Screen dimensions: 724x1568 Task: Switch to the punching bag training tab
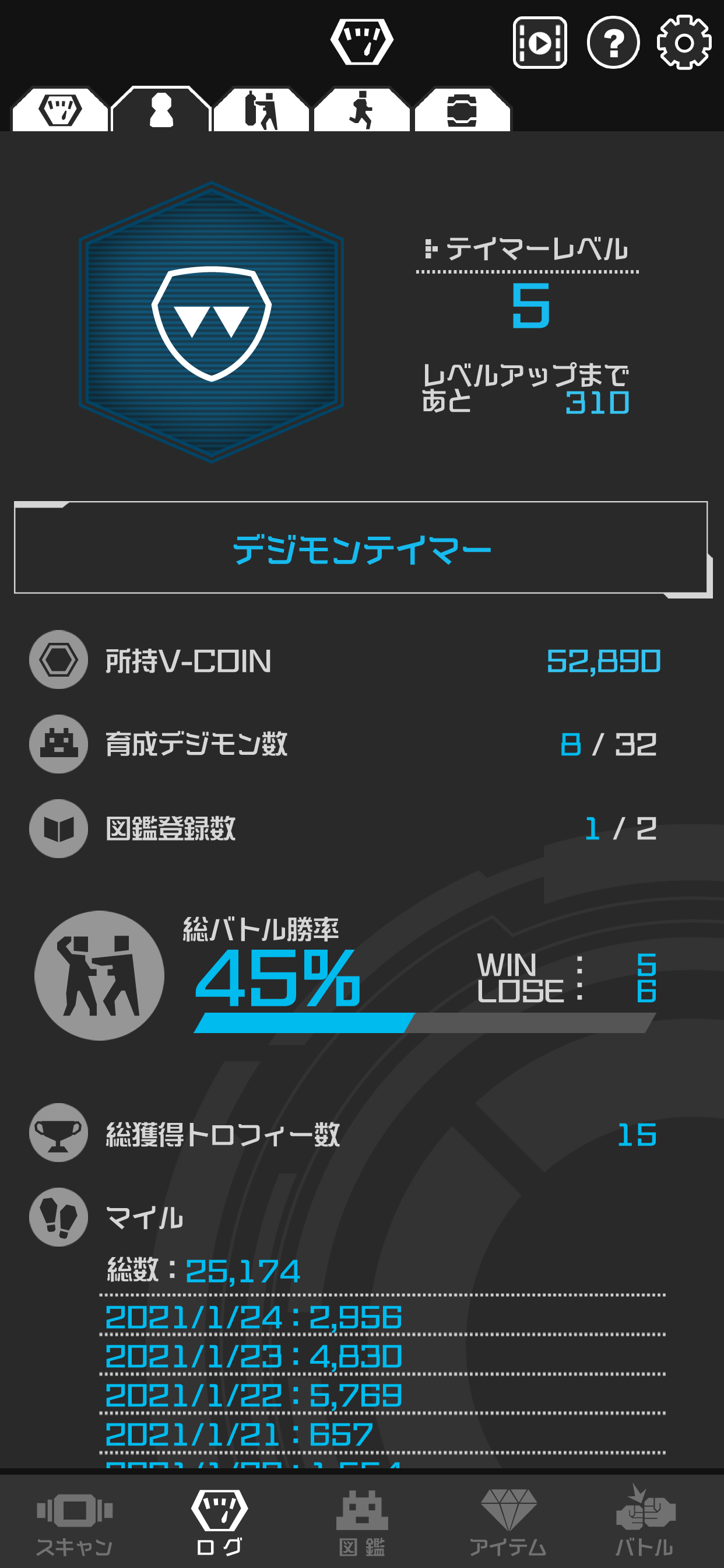[x=262, y=111]
